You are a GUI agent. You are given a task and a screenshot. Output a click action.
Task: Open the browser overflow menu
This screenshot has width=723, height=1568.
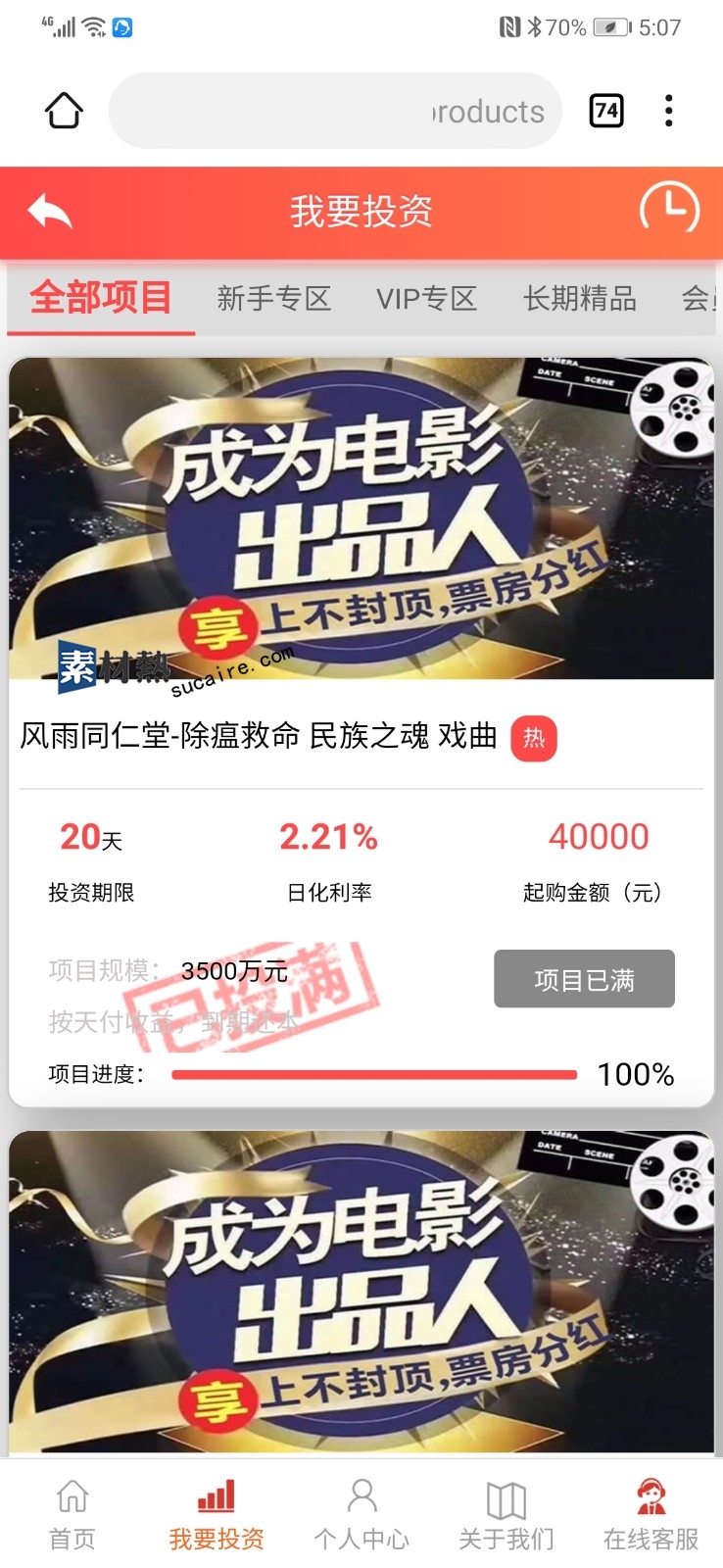click(x=669, y=110)
